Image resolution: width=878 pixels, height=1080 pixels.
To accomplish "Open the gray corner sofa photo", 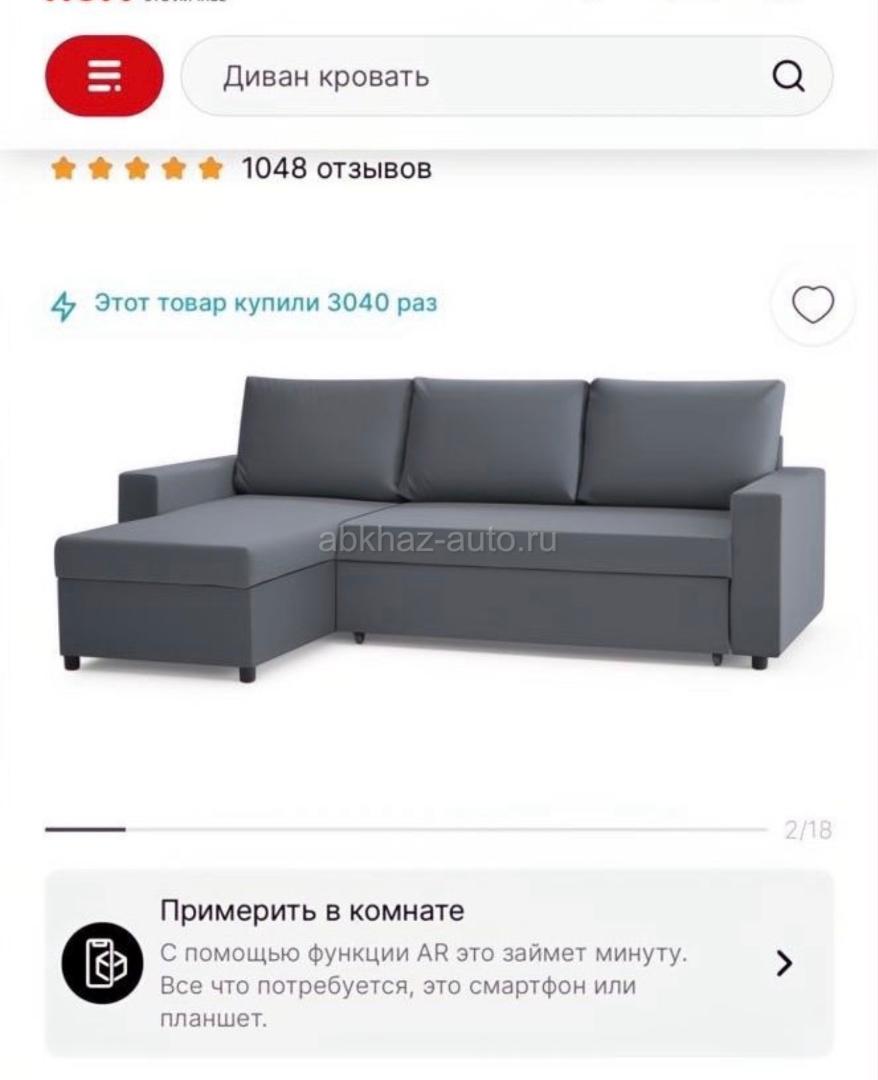I will (x=440, y=525).
